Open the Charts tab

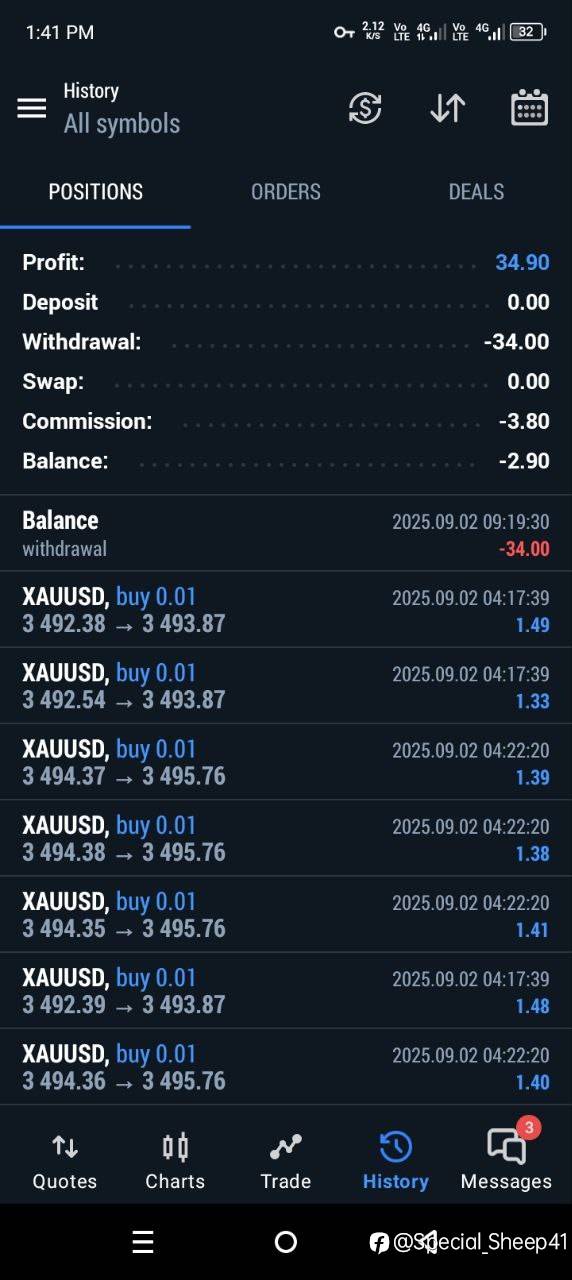click(x=175, y=1162)
